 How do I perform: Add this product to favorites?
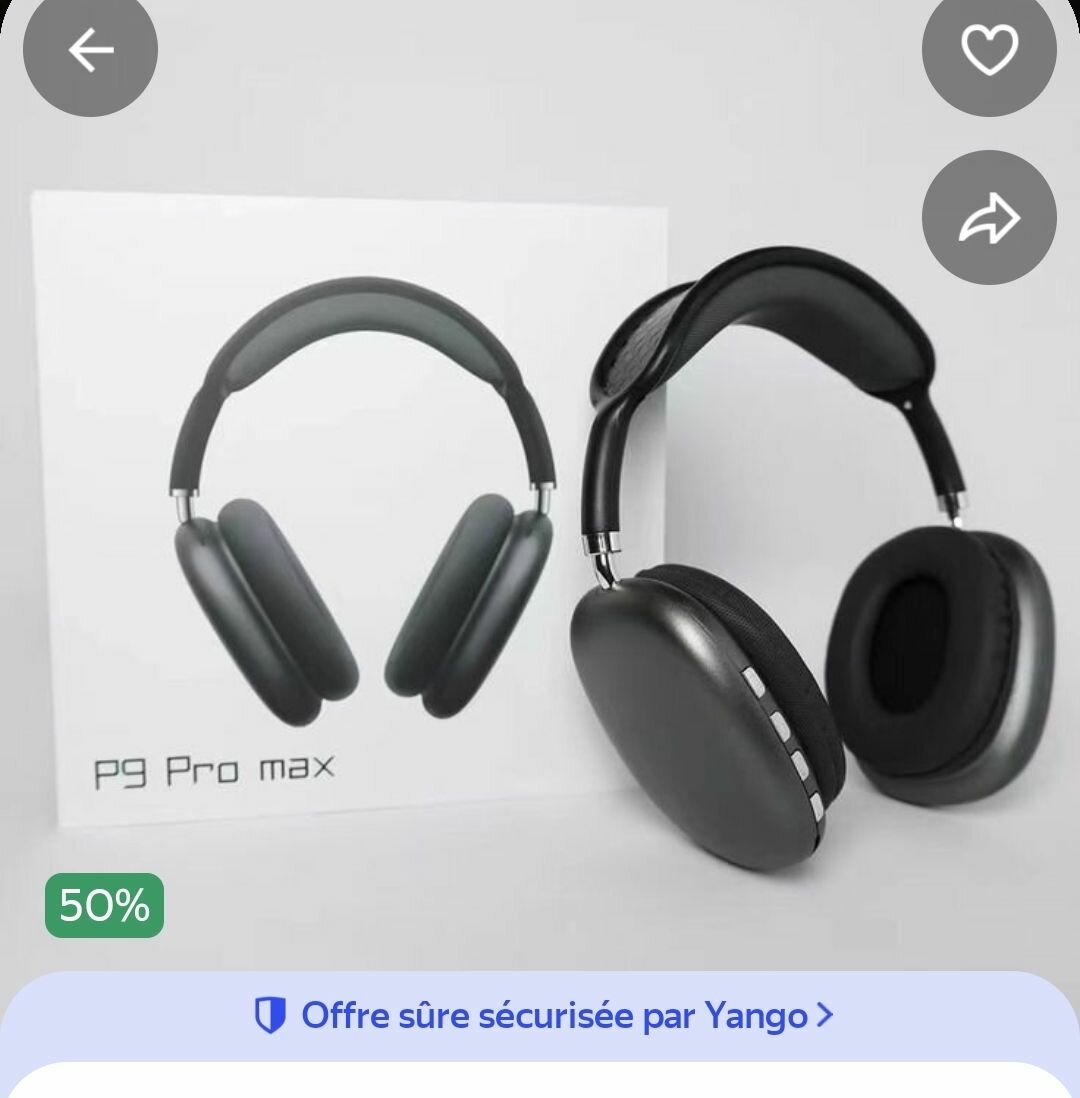click(x=989, y=50)
